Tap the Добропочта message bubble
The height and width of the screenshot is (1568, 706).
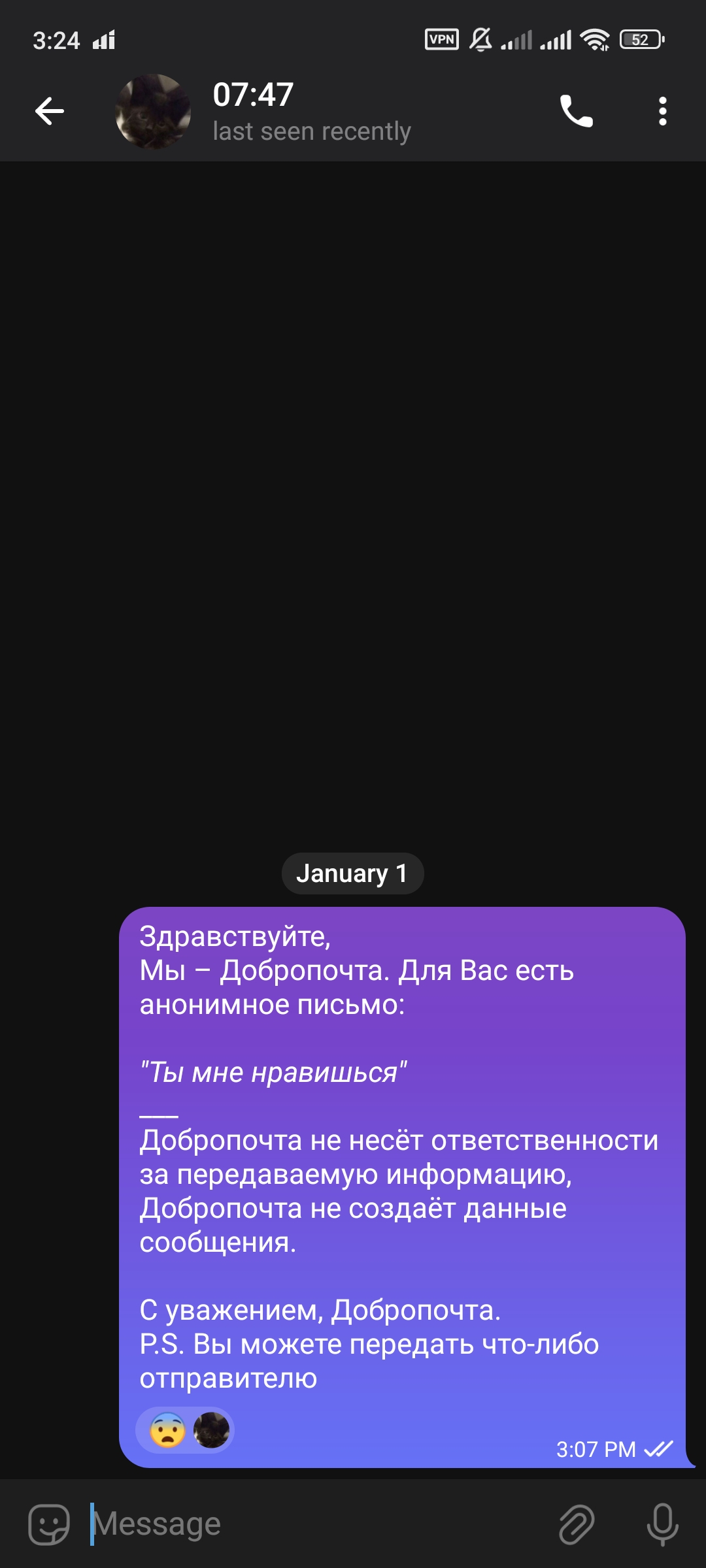click(x=402, y=1176)
